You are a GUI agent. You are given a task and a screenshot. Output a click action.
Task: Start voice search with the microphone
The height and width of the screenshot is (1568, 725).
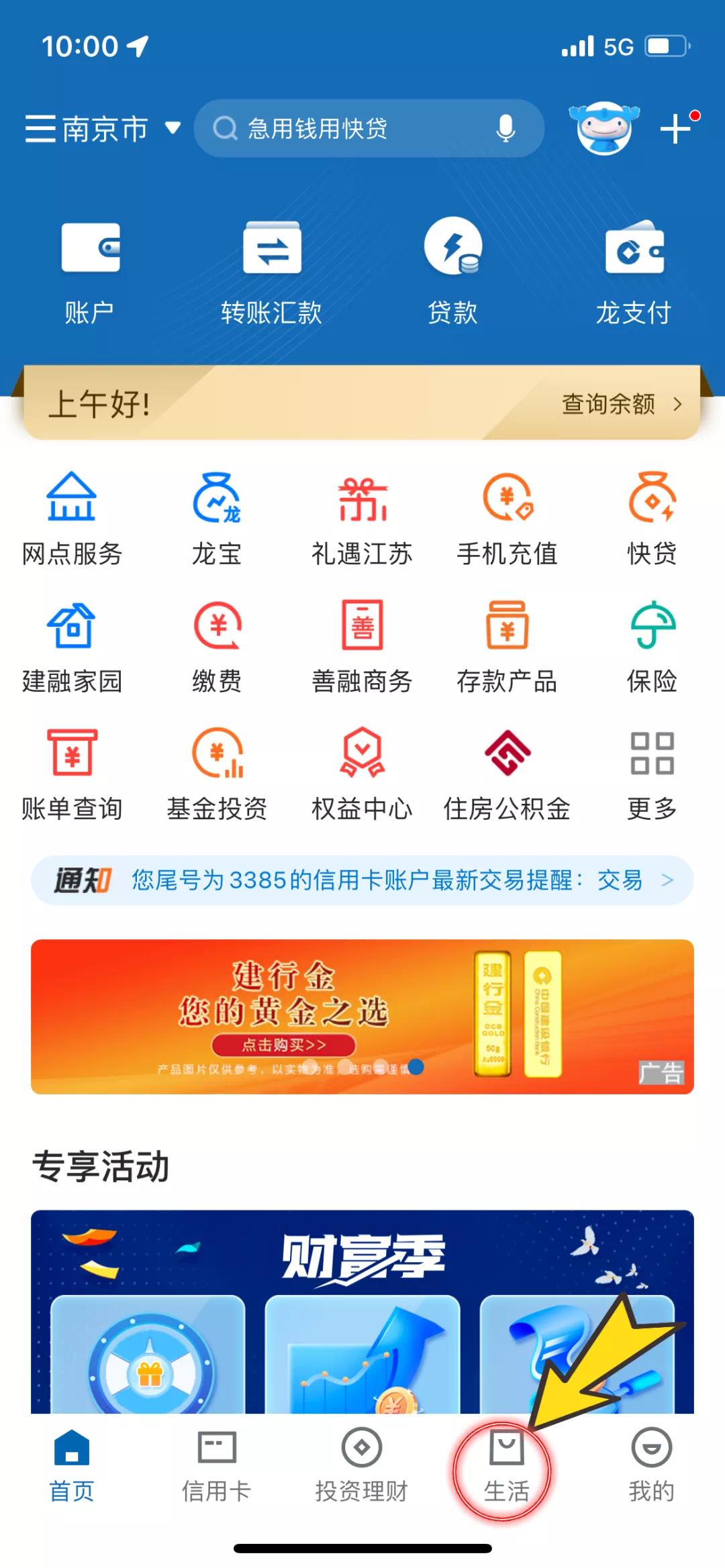click(505, 128)
